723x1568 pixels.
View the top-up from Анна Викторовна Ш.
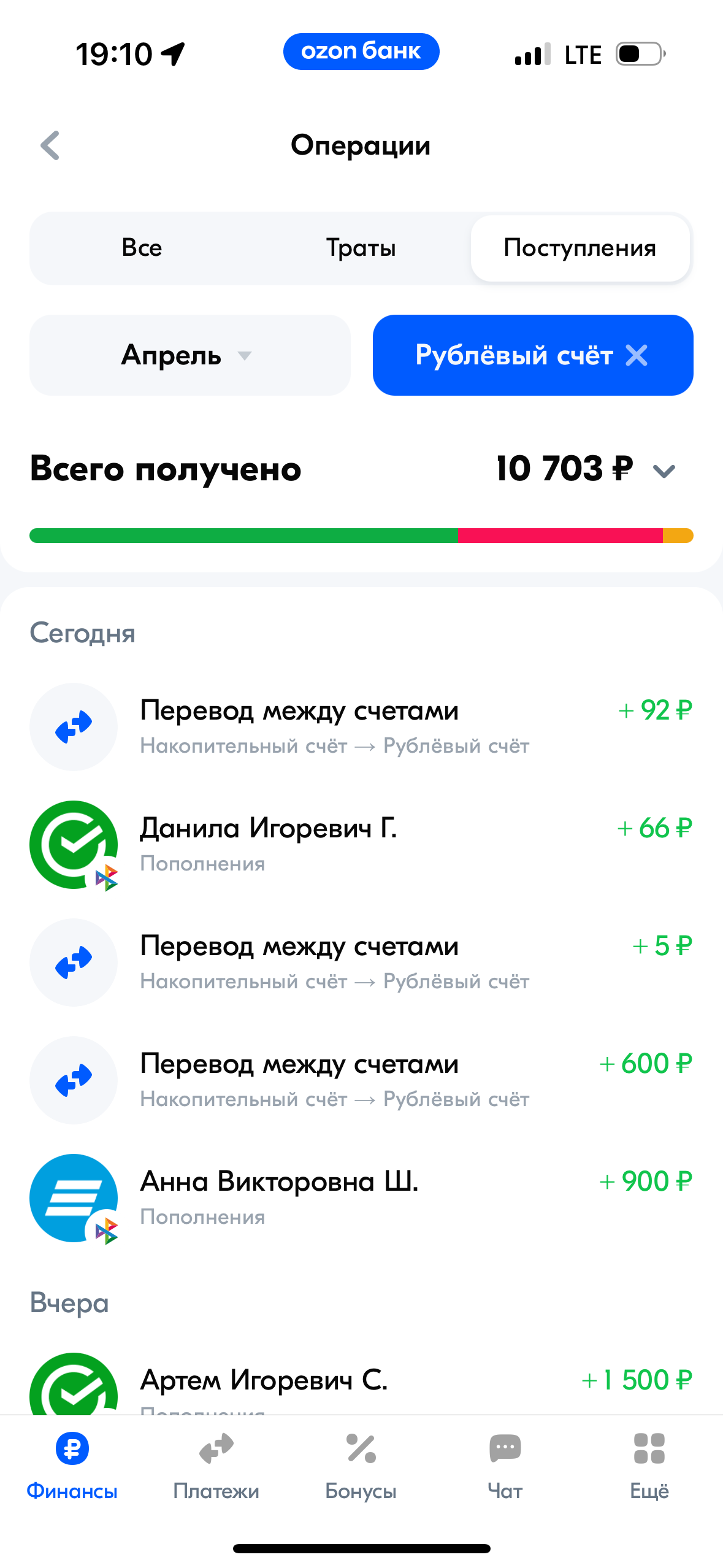(x=361, y=1197)
